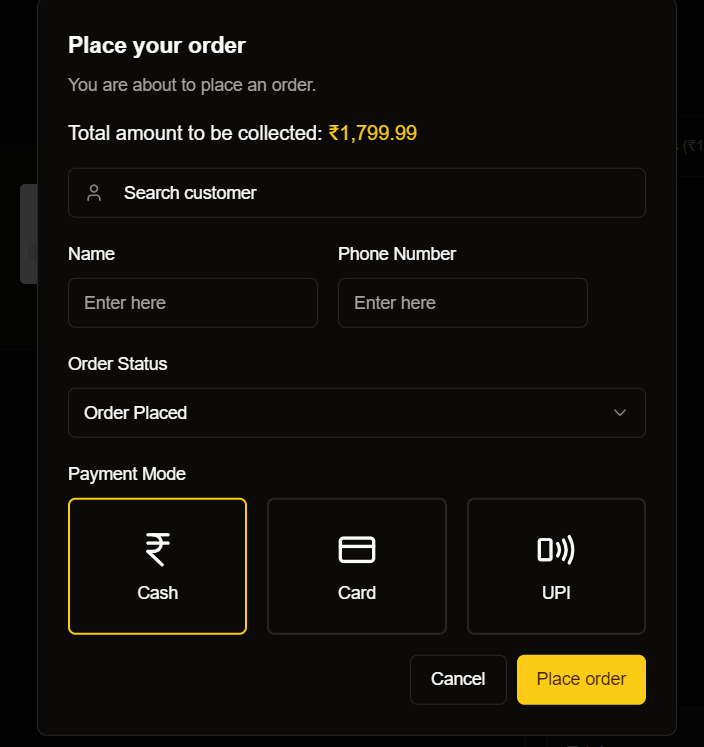Screen dimensions: 704x747
Task: Tap the Search customer field
Action: click(x=356, y=193)
